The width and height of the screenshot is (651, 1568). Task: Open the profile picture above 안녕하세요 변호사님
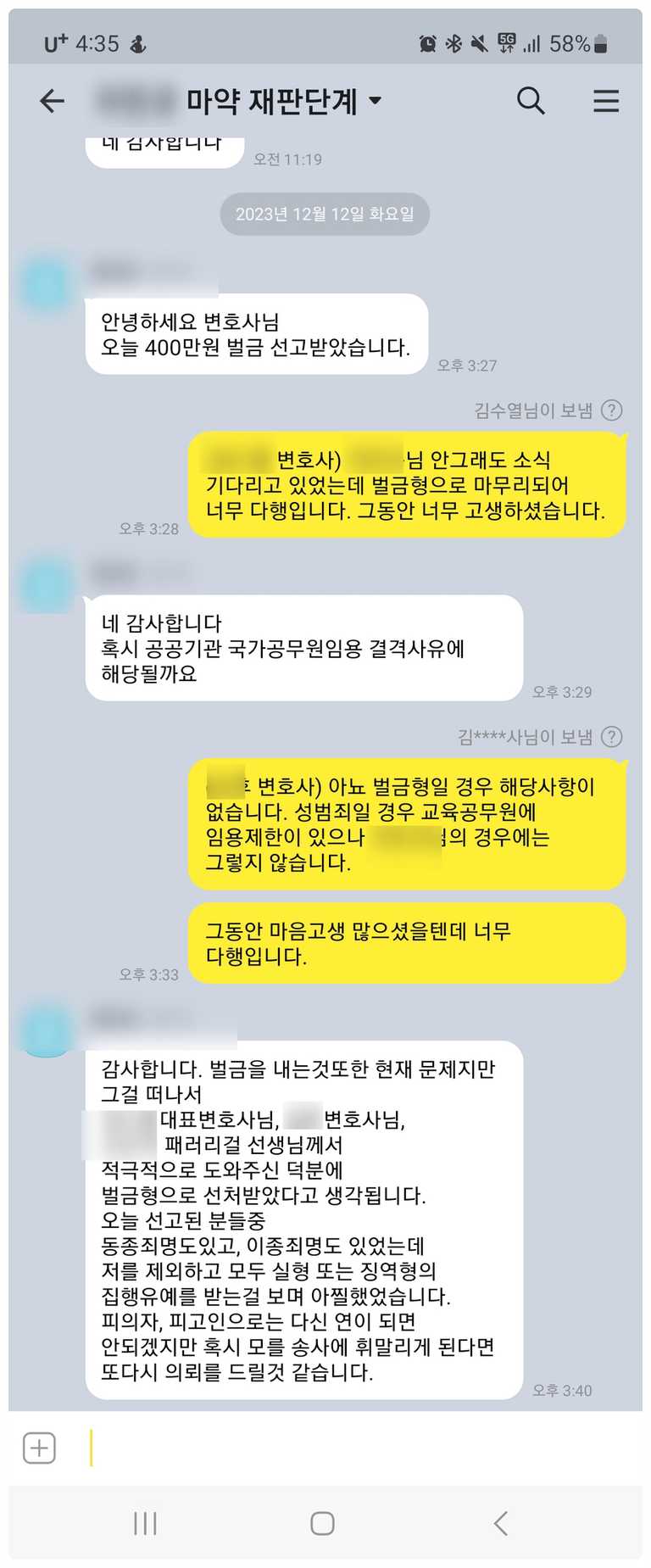click(x=47, y=282)
